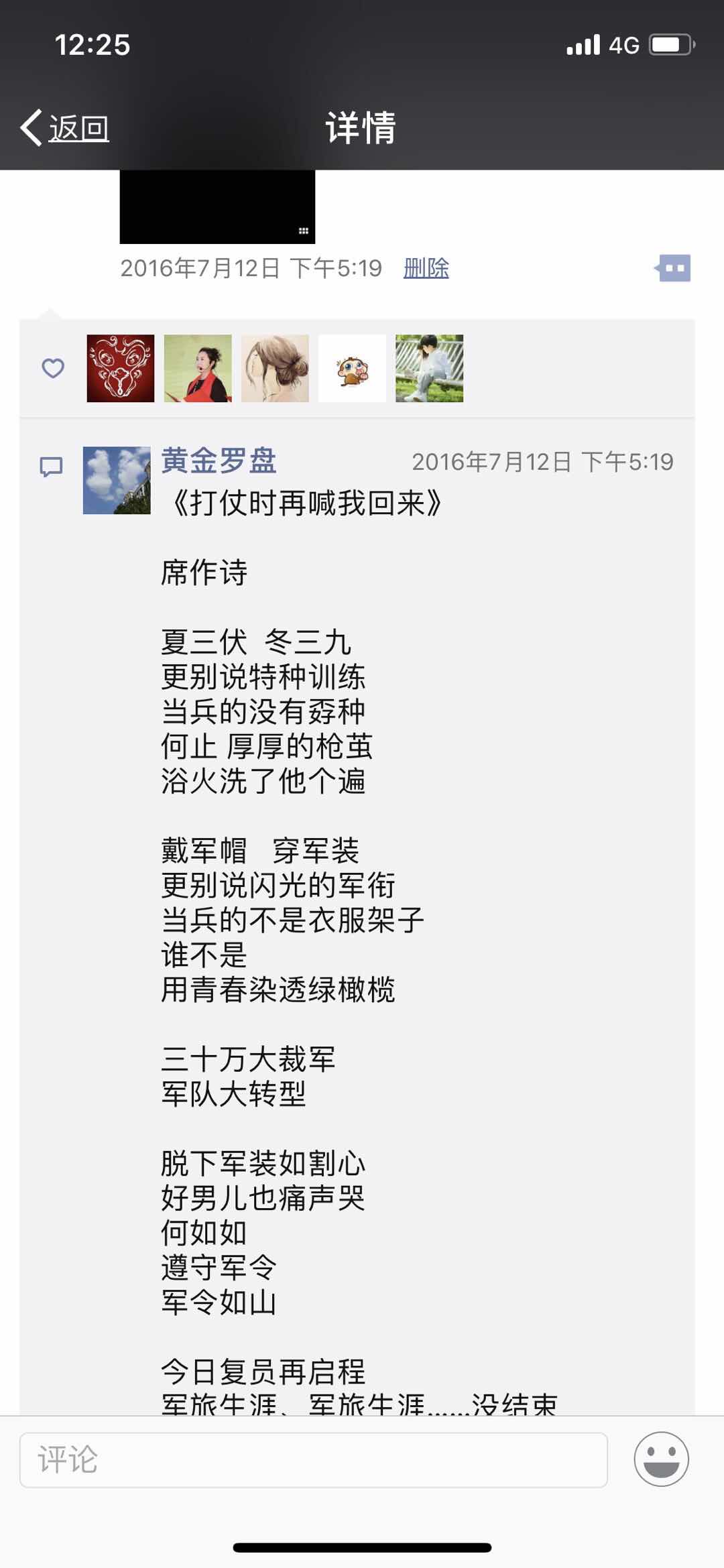The width and height of the screenshot is (724, 1568).
Task: Open the person sitting on grass avatar
Action: point(429,368)
